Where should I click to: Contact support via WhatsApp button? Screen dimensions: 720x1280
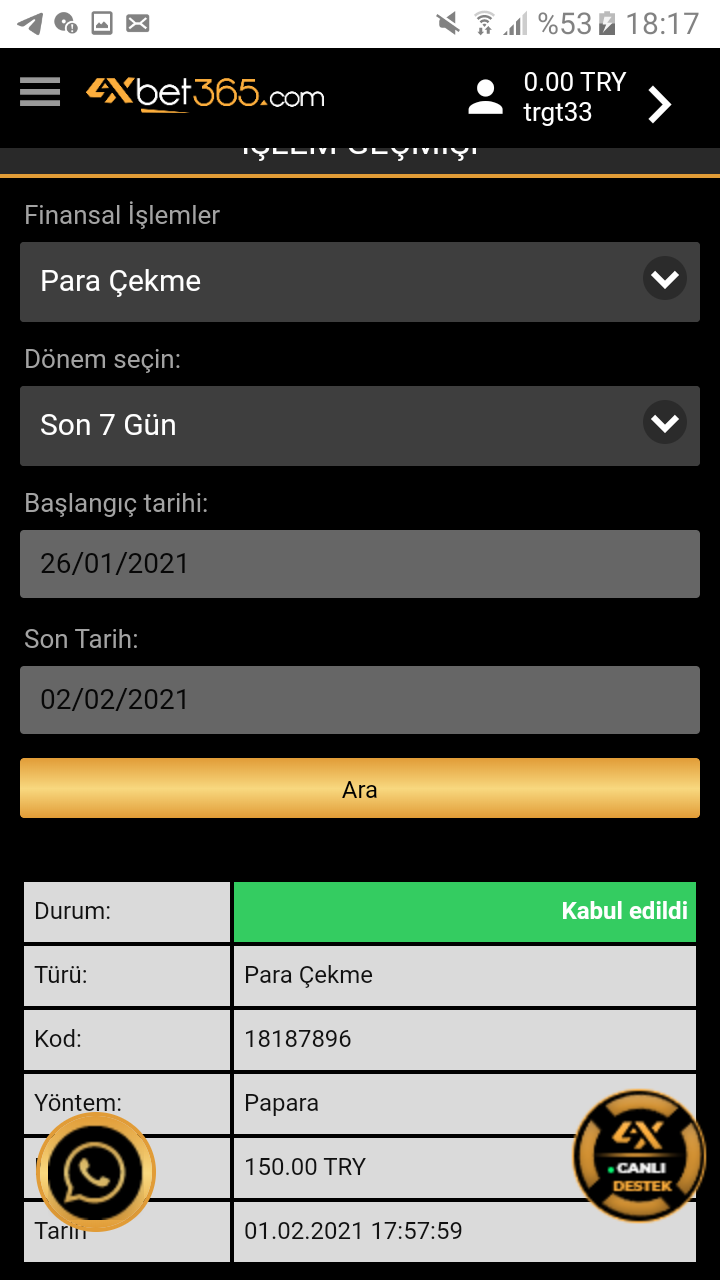point(96,1172)
